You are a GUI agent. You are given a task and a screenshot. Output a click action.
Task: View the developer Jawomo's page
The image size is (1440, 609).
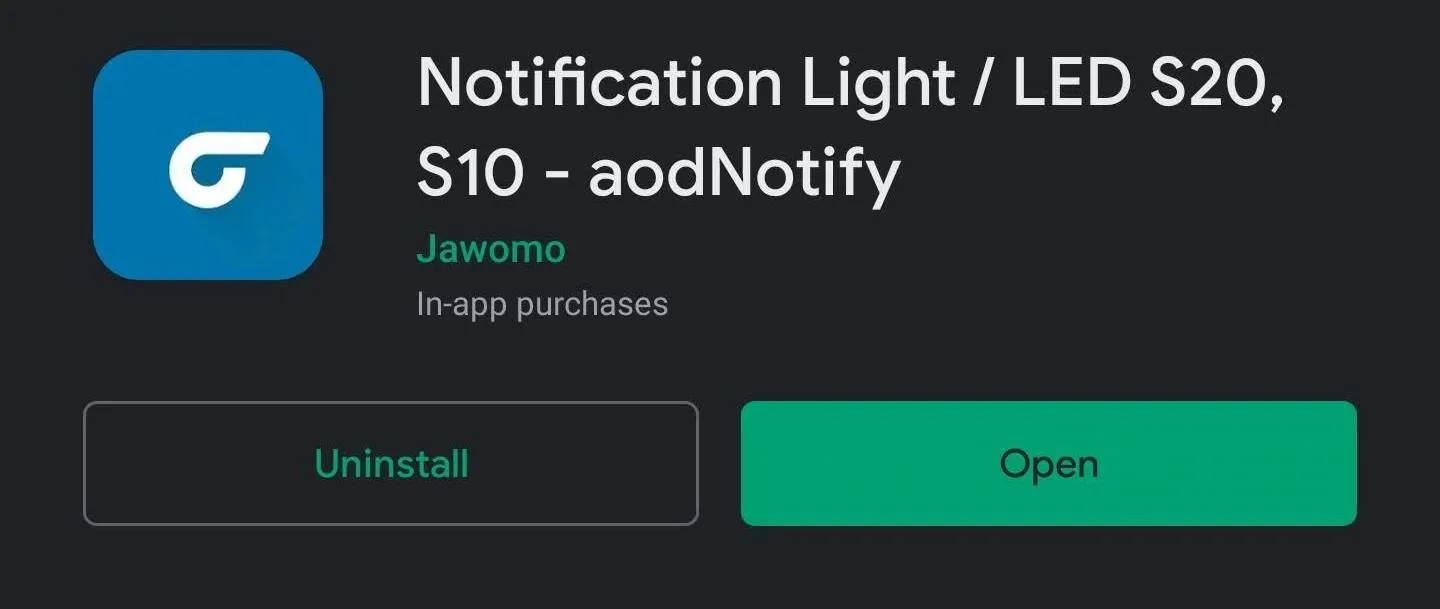tap(490, 249)
